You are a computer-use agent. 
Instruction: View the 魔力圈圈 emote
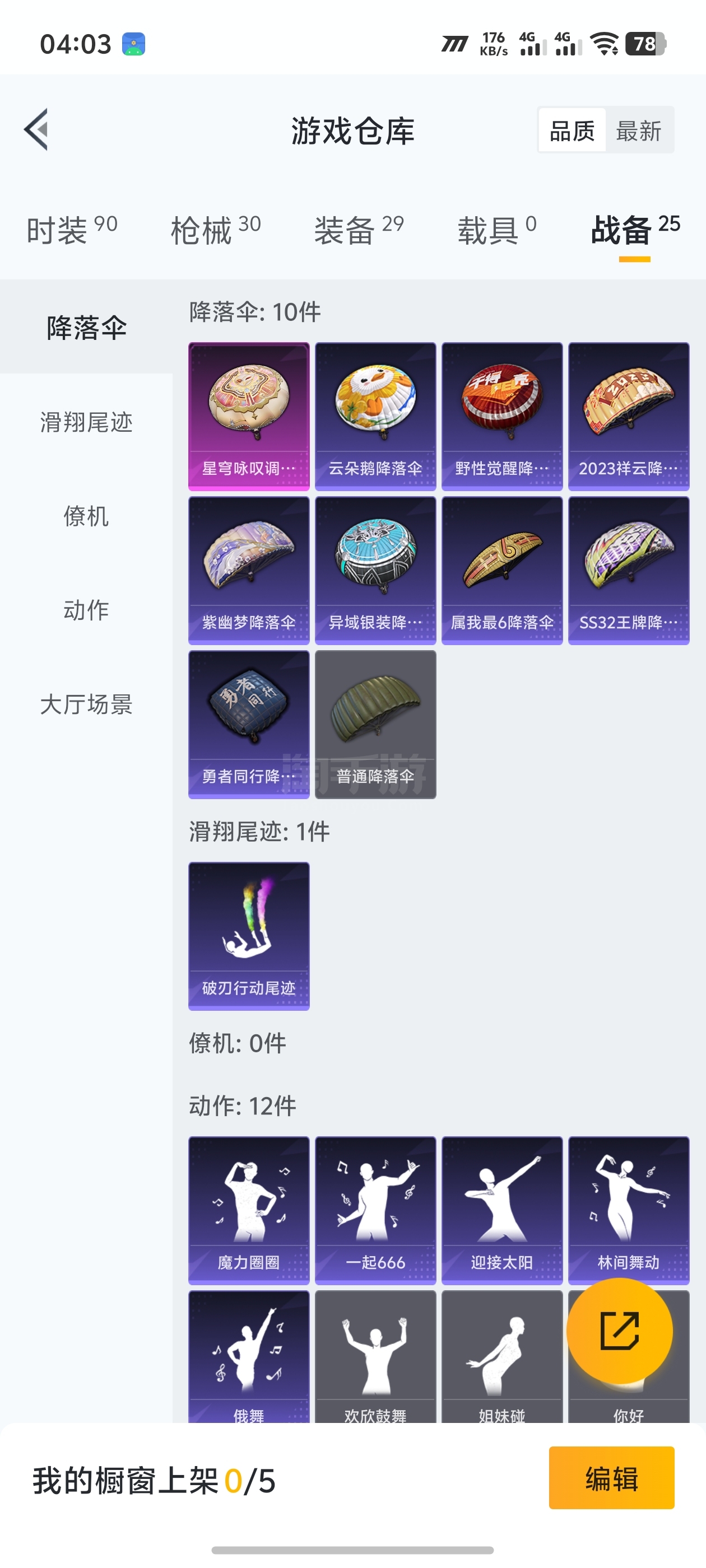point(249,1210)
